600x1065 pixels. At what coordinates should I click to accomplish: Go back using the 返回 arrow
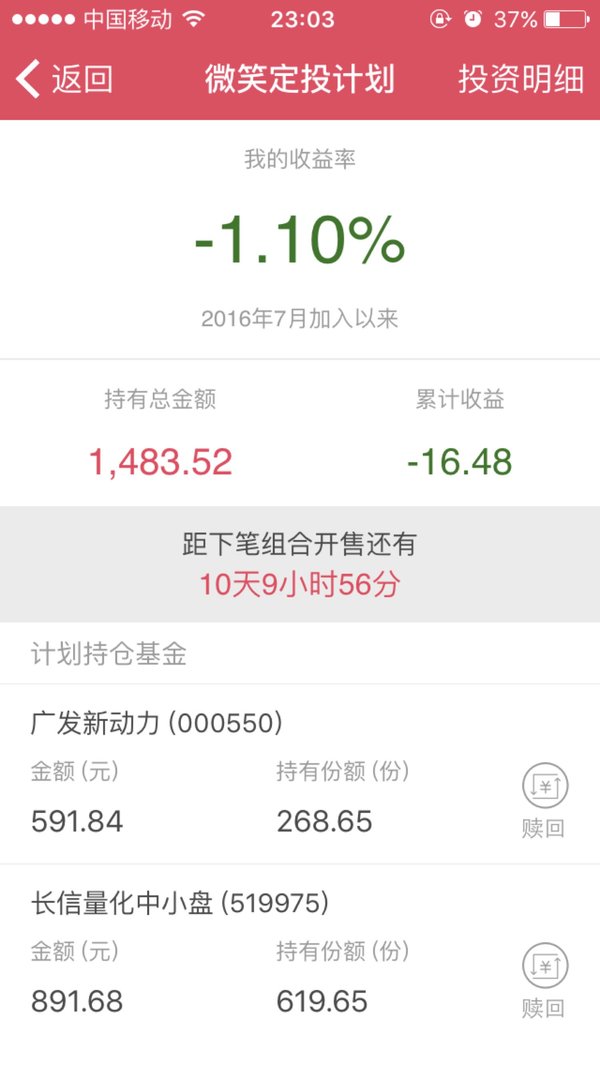pos(64,79)
